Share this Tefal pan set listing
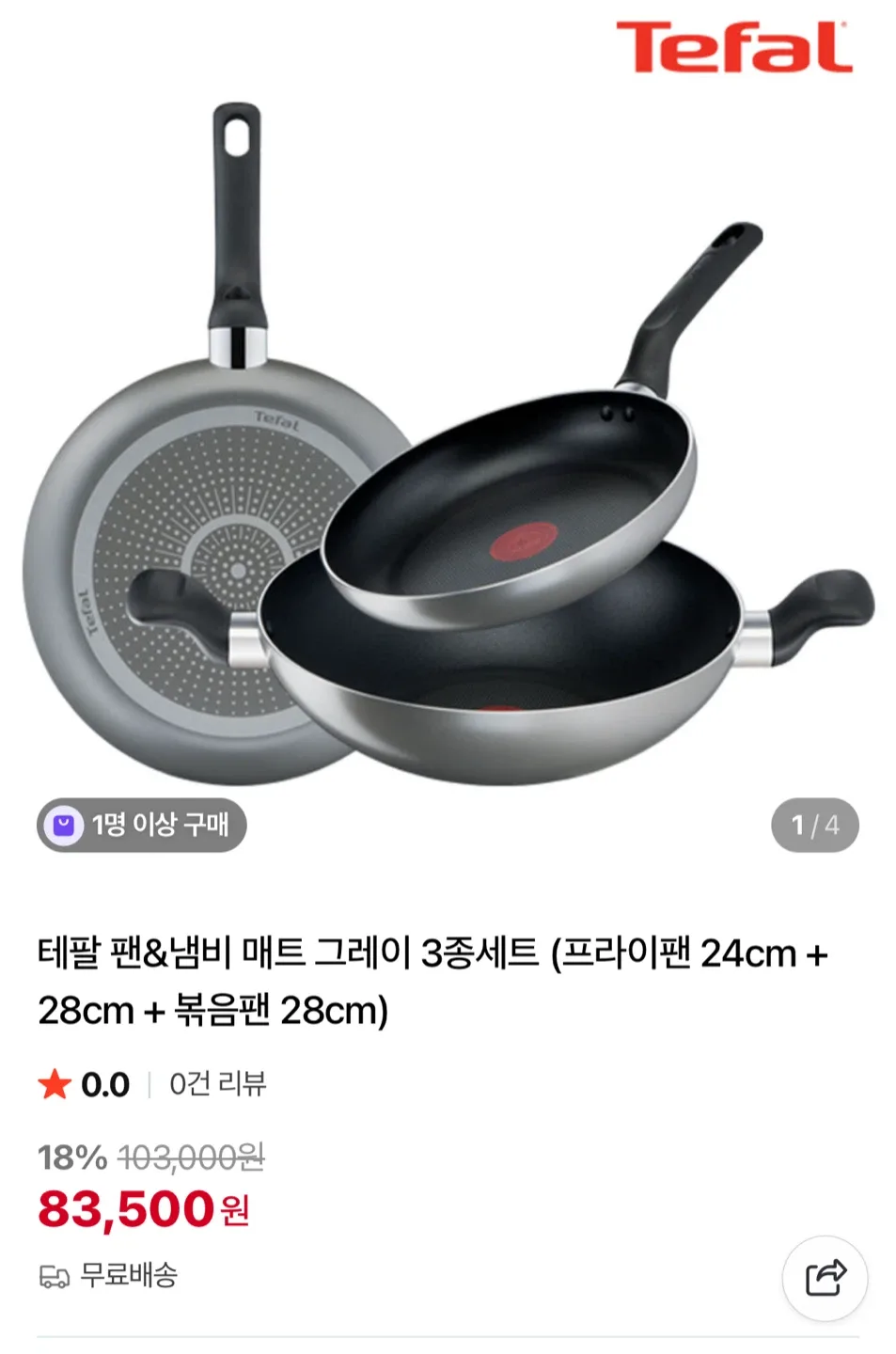Image resolution: width=896 pixels, height=1354 pixels. (825, 1278)
